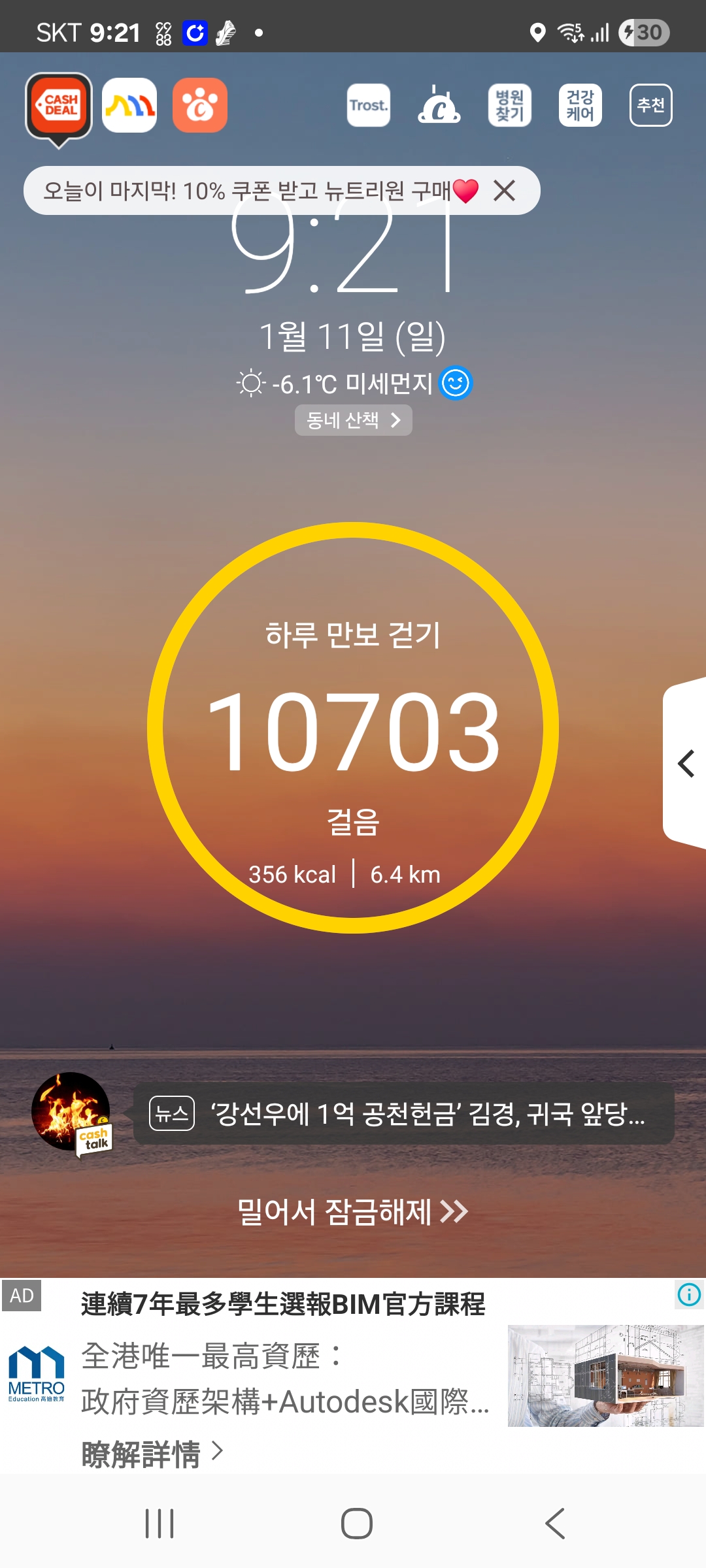
Task: Open the Cash Talk fire icon
Action: coord(72,1112)
